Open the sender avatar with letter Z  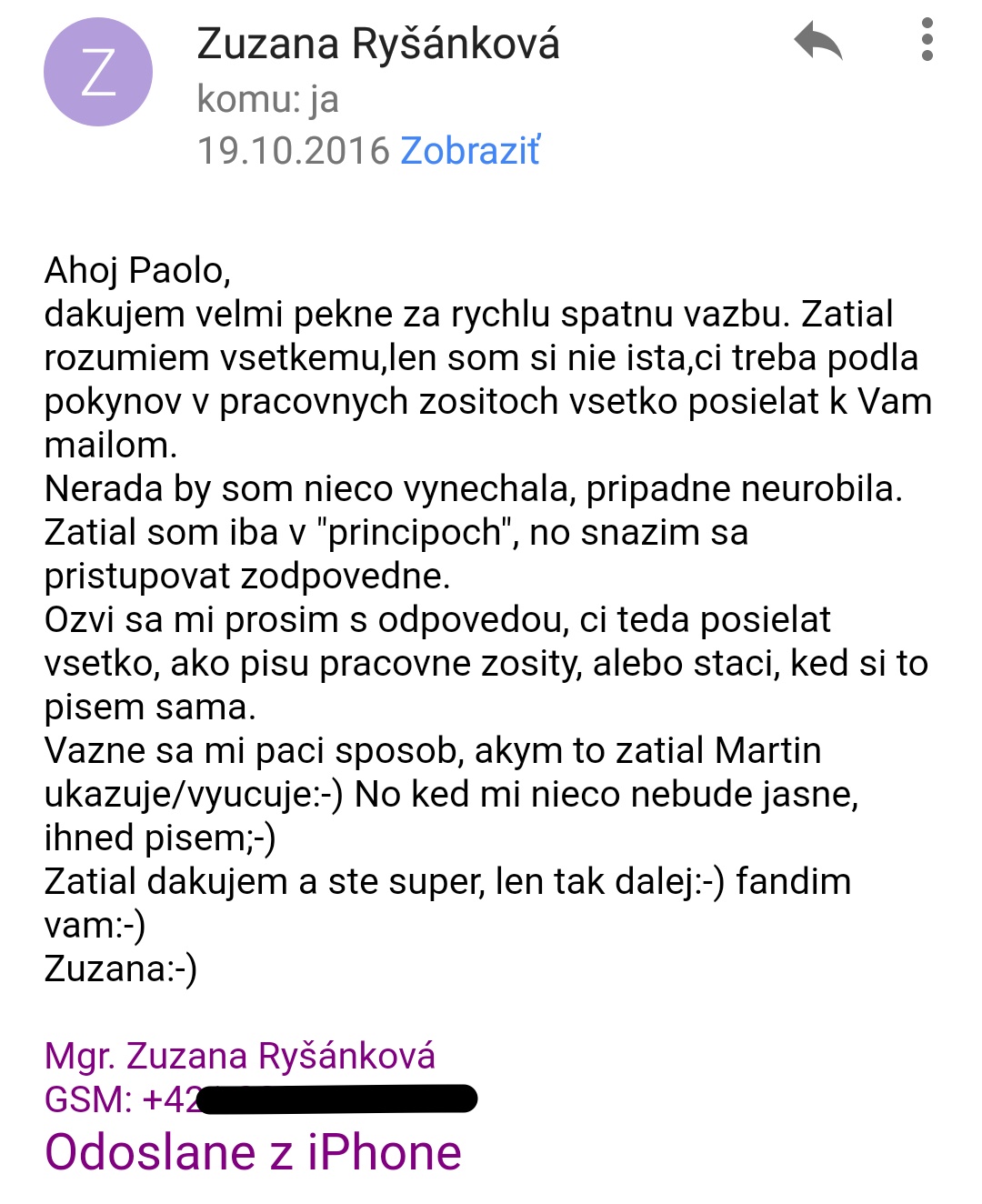98,73
